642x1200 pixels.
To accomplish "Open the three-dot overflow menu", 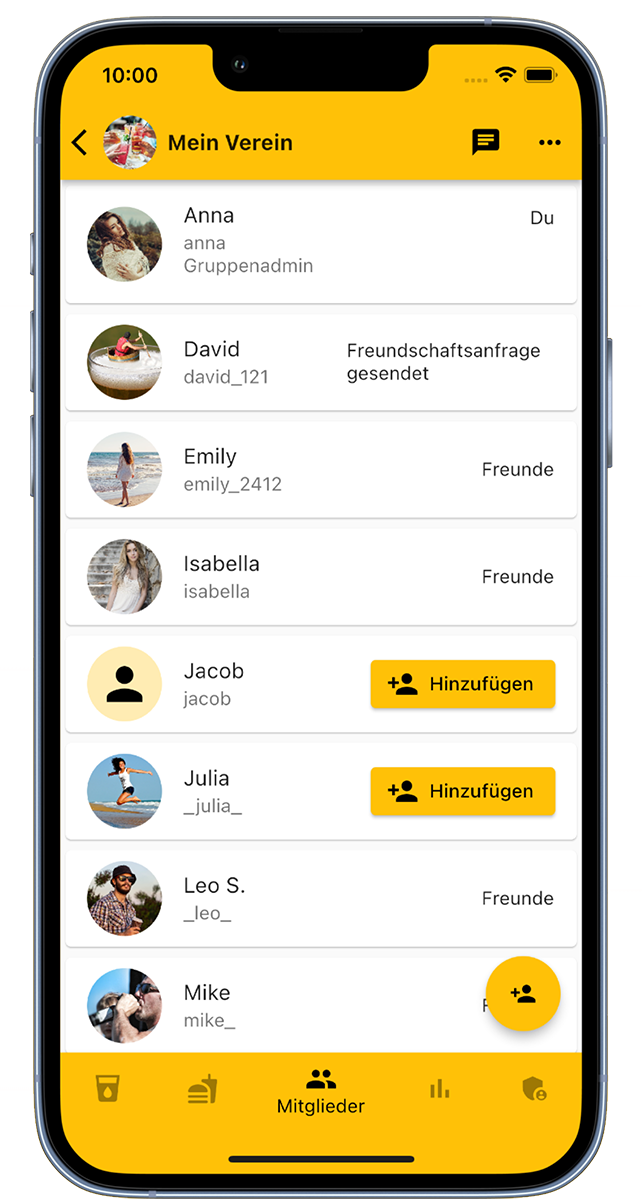I will (x=549, y=143).
